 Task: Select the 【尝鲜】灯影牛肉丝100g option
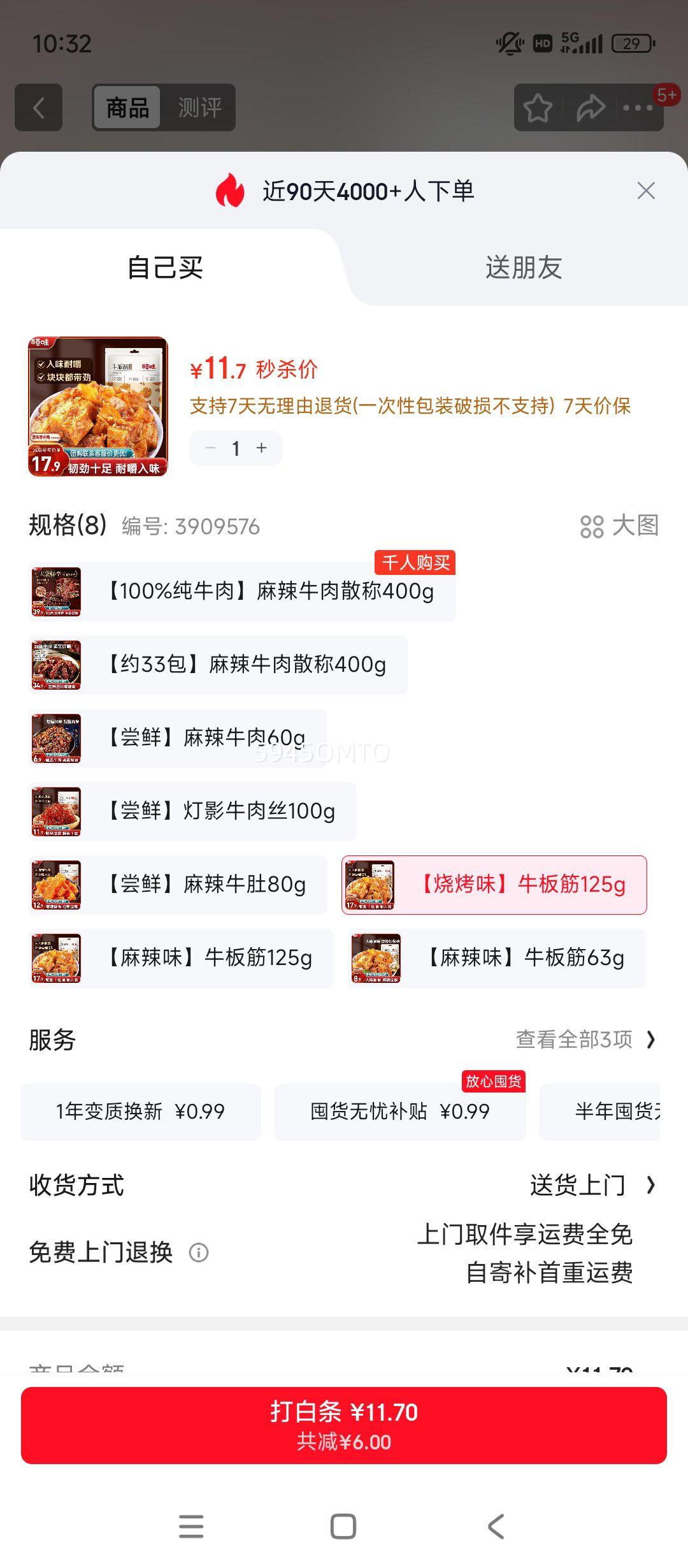tap(191, 811)
